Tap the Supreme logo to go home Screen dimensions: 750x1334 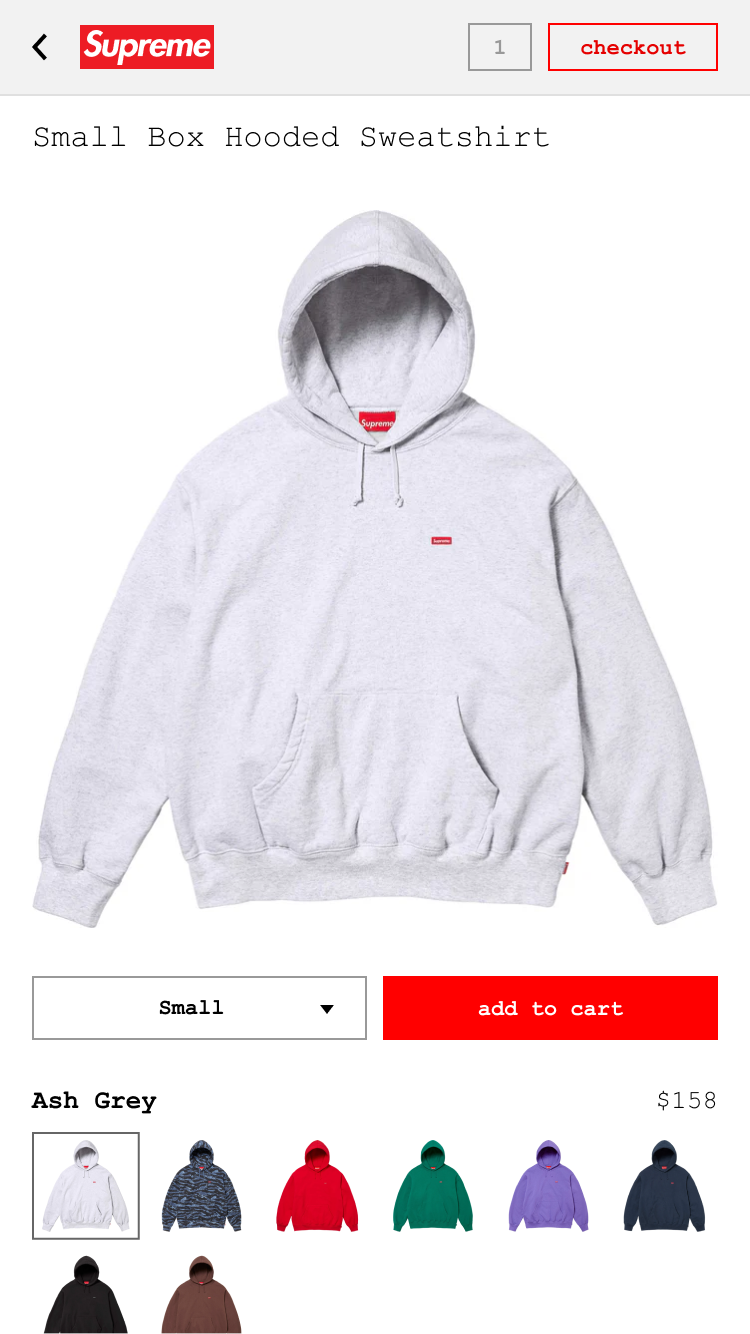(x=147, y=47)
